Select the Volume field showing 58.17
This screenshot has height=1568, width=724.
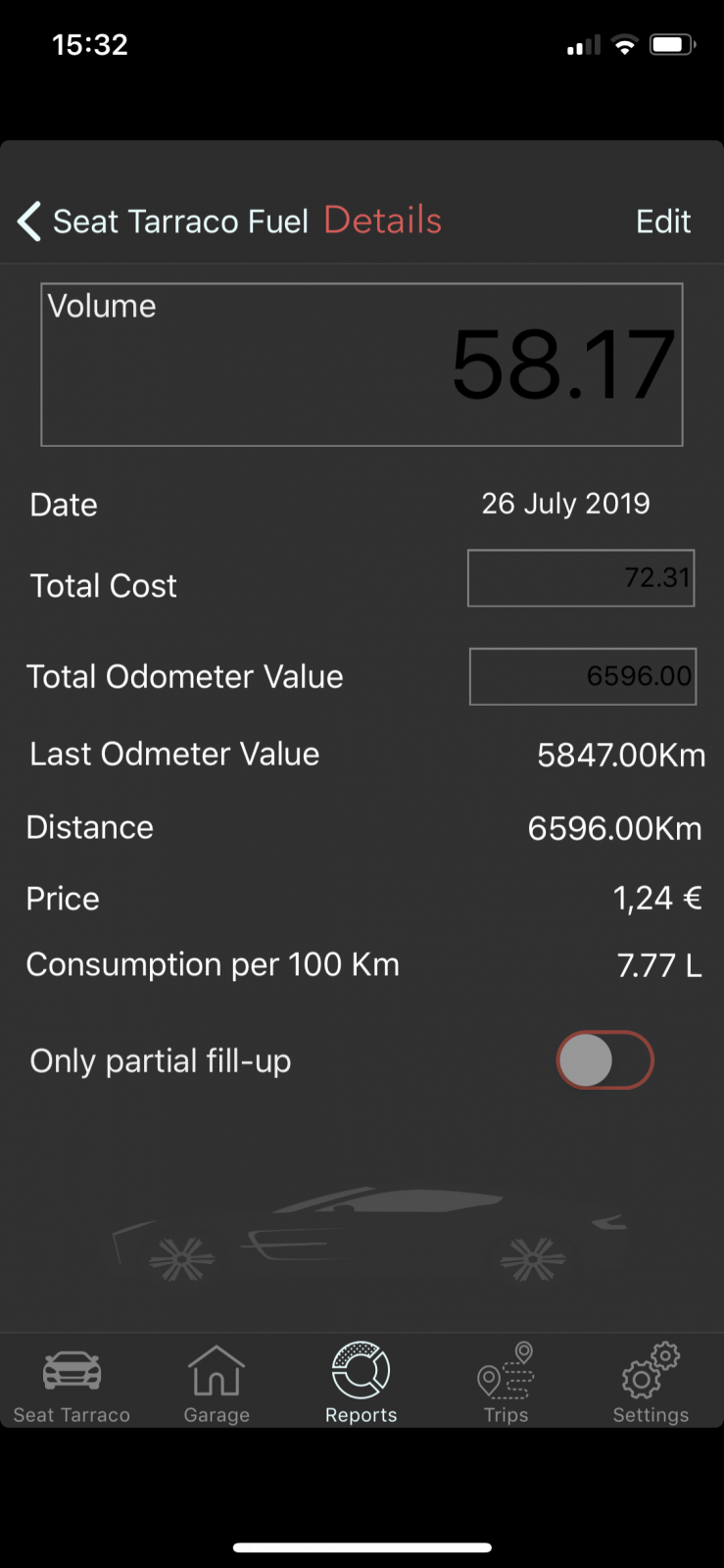click(362, 365)
